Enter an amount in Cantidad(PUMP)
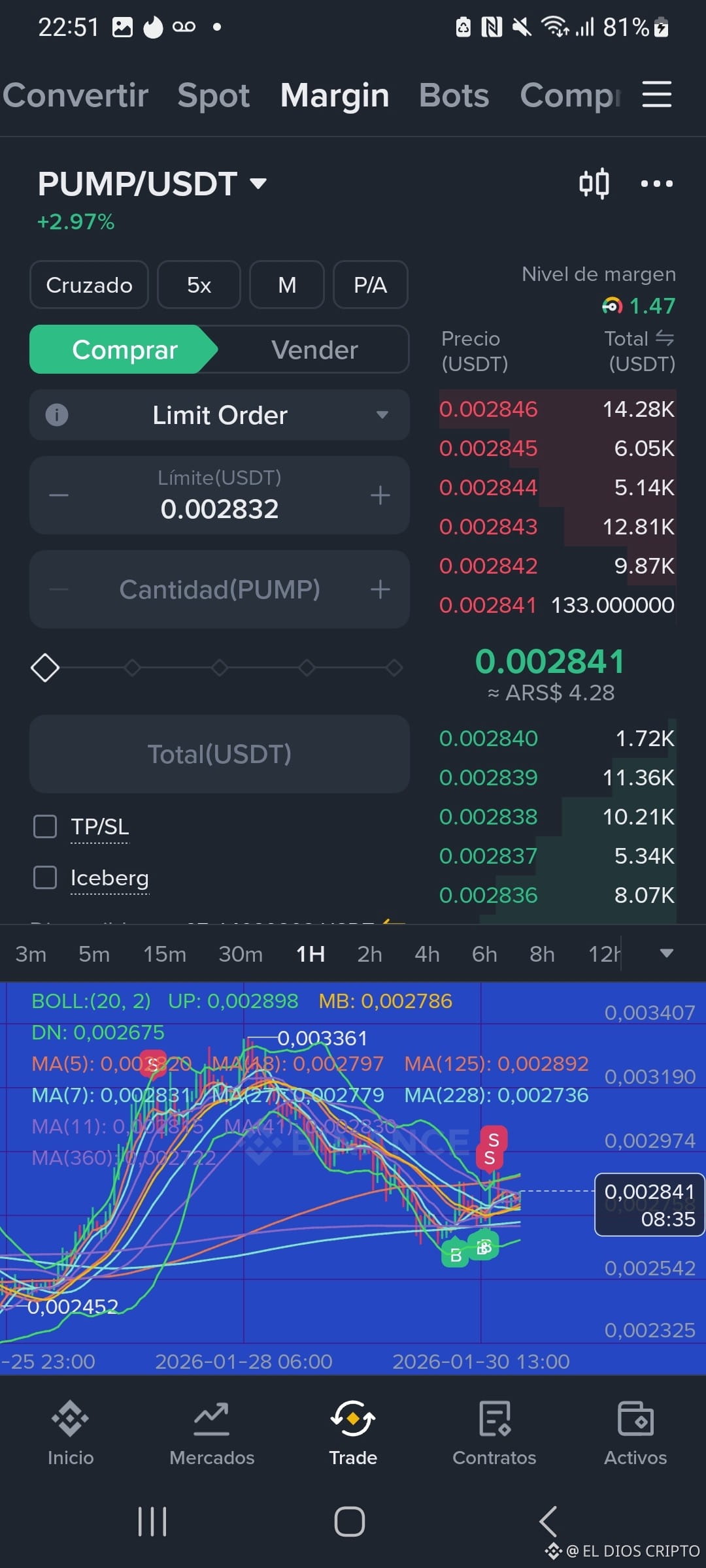The height and width of the screenshot is (1568, 706). click(x=220, y=589)
